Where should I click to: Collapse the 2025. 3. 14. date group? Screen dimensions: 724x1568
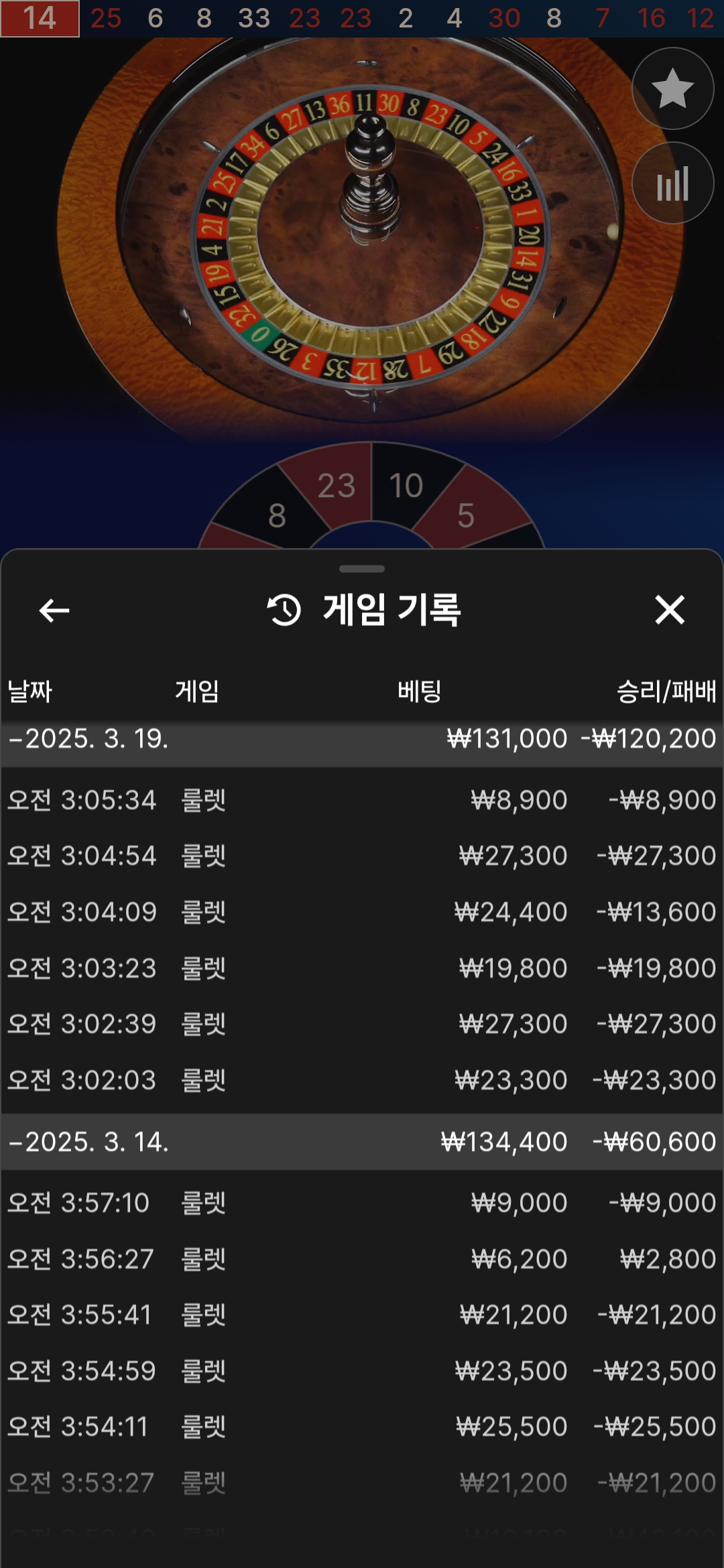tap(362, 1142)
